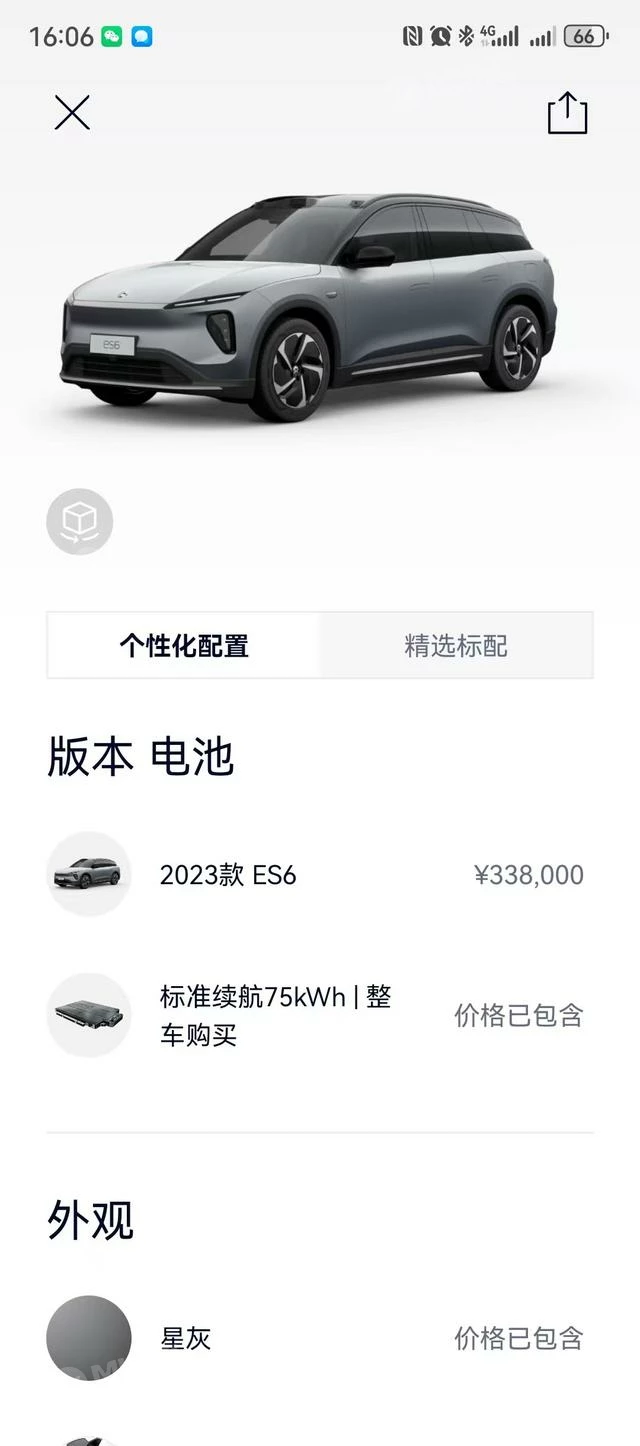Switch to the 个性化配置 tab
640x1446 pixels.
click(x=184, y=646)
